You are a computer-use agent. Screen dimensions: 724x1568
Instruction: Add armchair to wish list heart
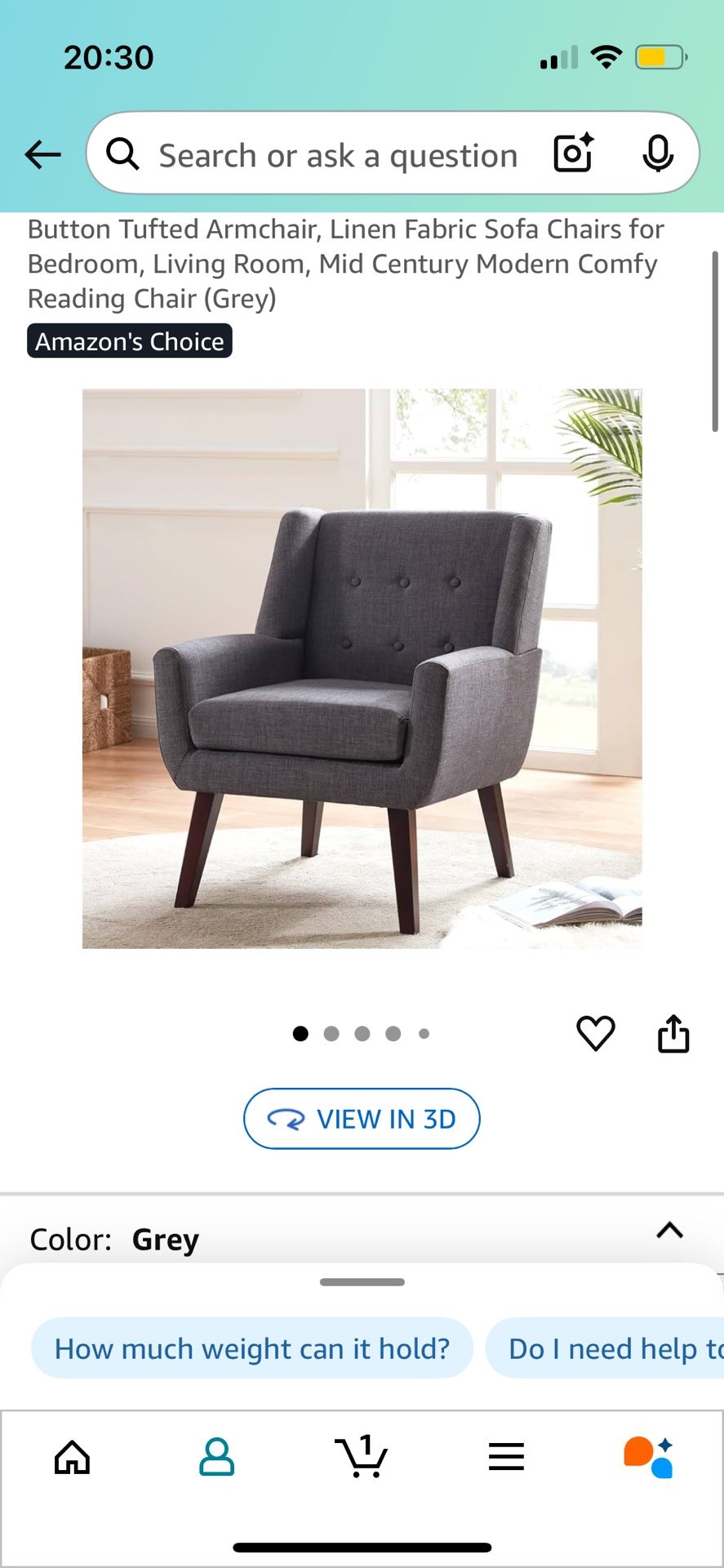point(595,1033)
